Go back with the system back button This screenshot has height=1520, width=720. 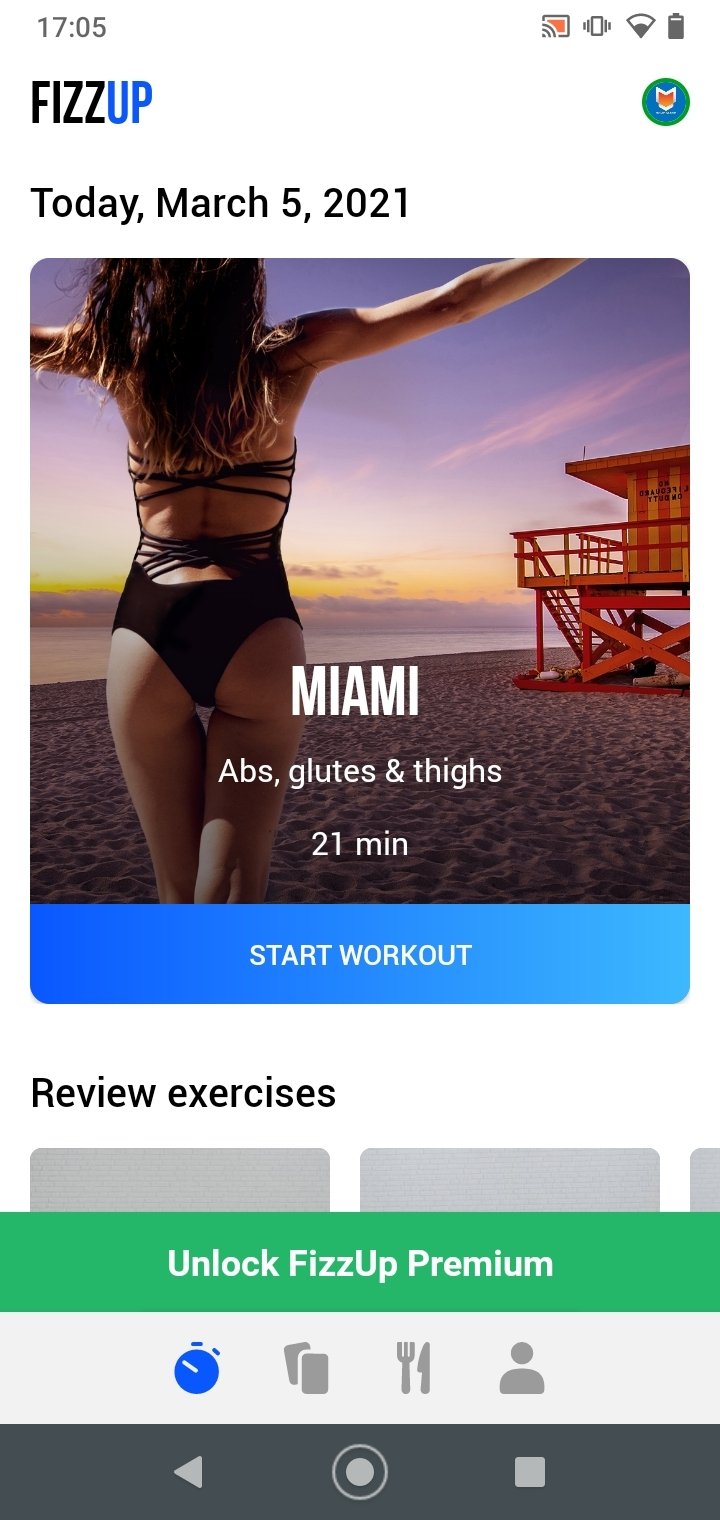point(188,1472)
